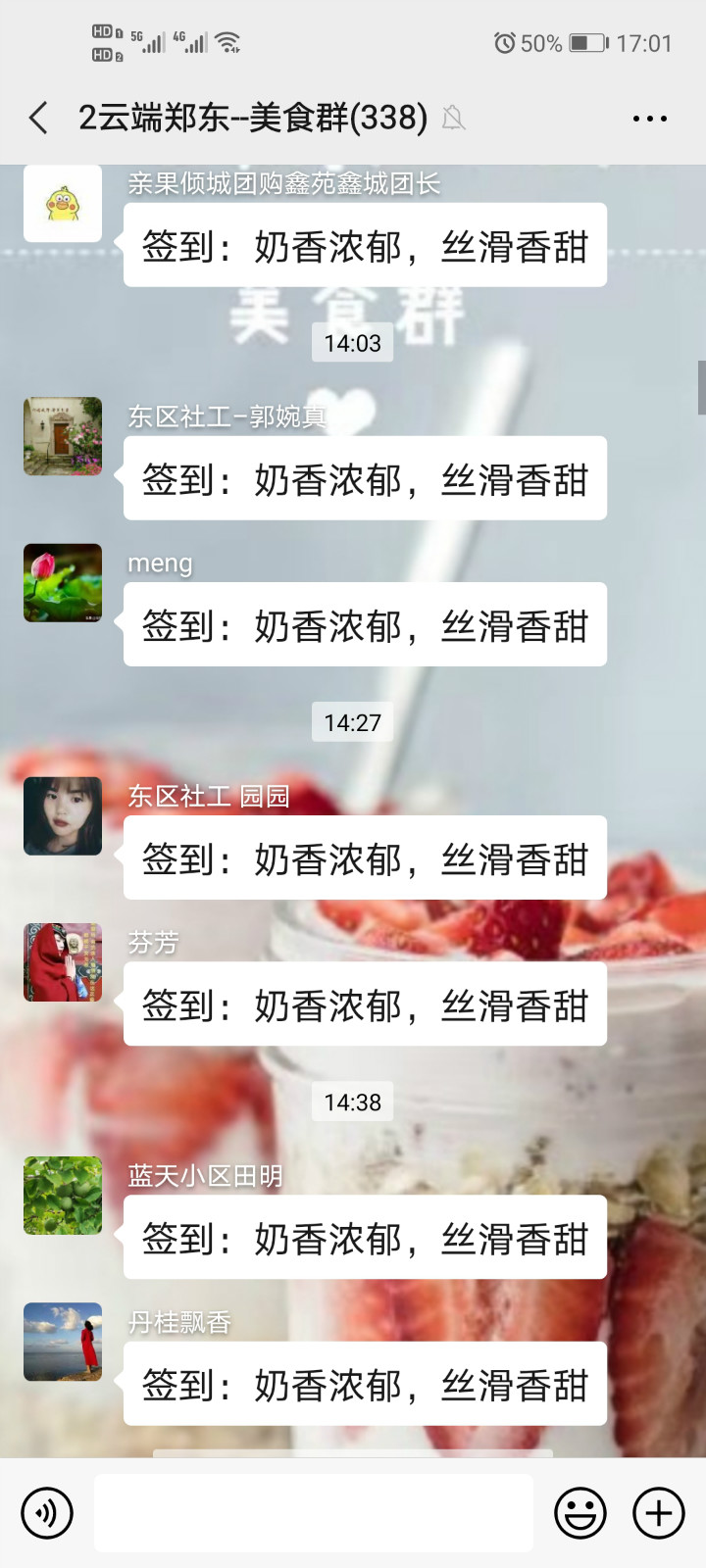Viewport: 706px width, 1568px height.
Task: Open the yellow duck avatar of 亲果倾城团购鑫苑鑫城团长
Action: 63,203
